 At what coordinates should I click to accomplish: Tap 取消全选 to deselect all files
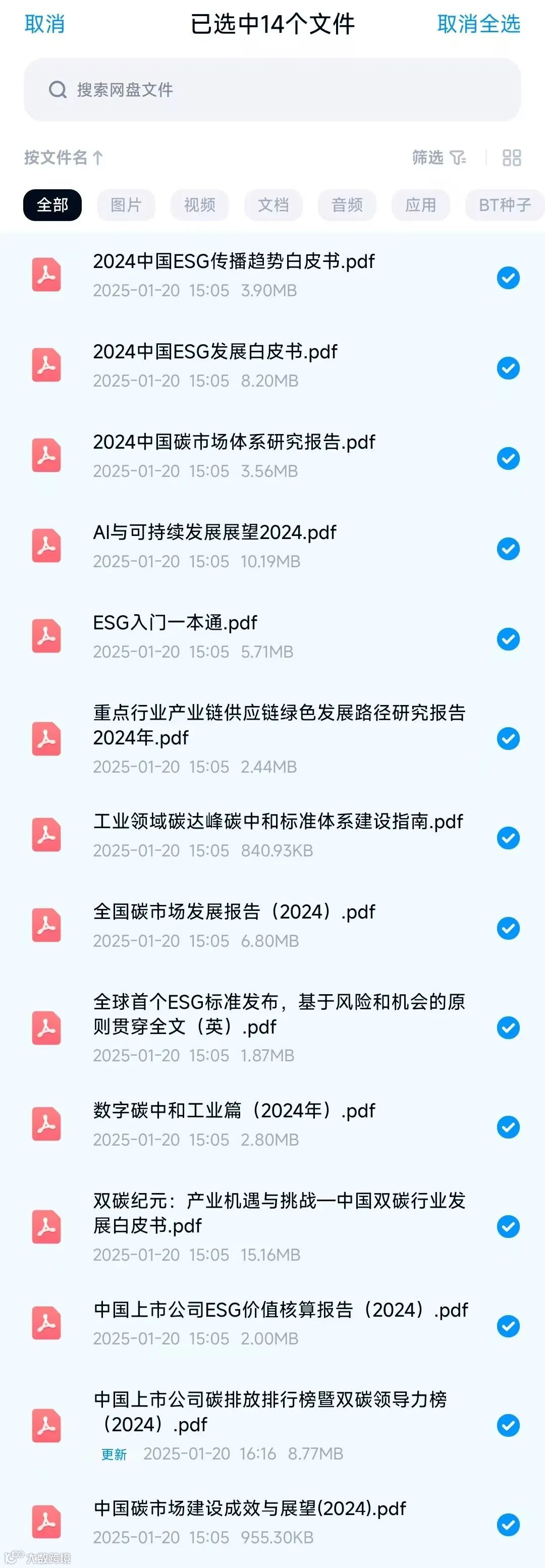tap(478, 24)
